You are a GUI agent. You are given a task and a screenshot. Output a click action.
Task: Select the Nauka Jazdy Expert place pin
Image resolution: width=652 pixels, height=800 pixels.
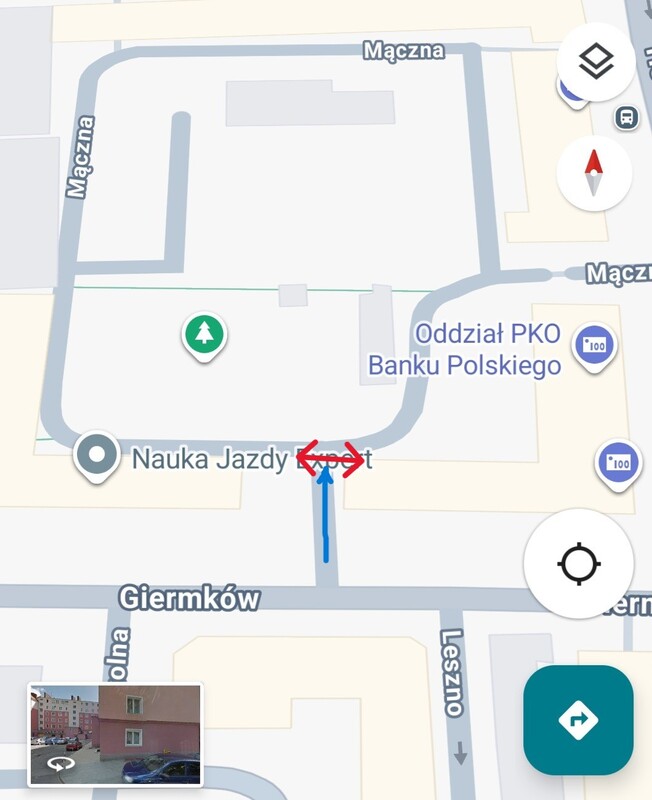97,455
